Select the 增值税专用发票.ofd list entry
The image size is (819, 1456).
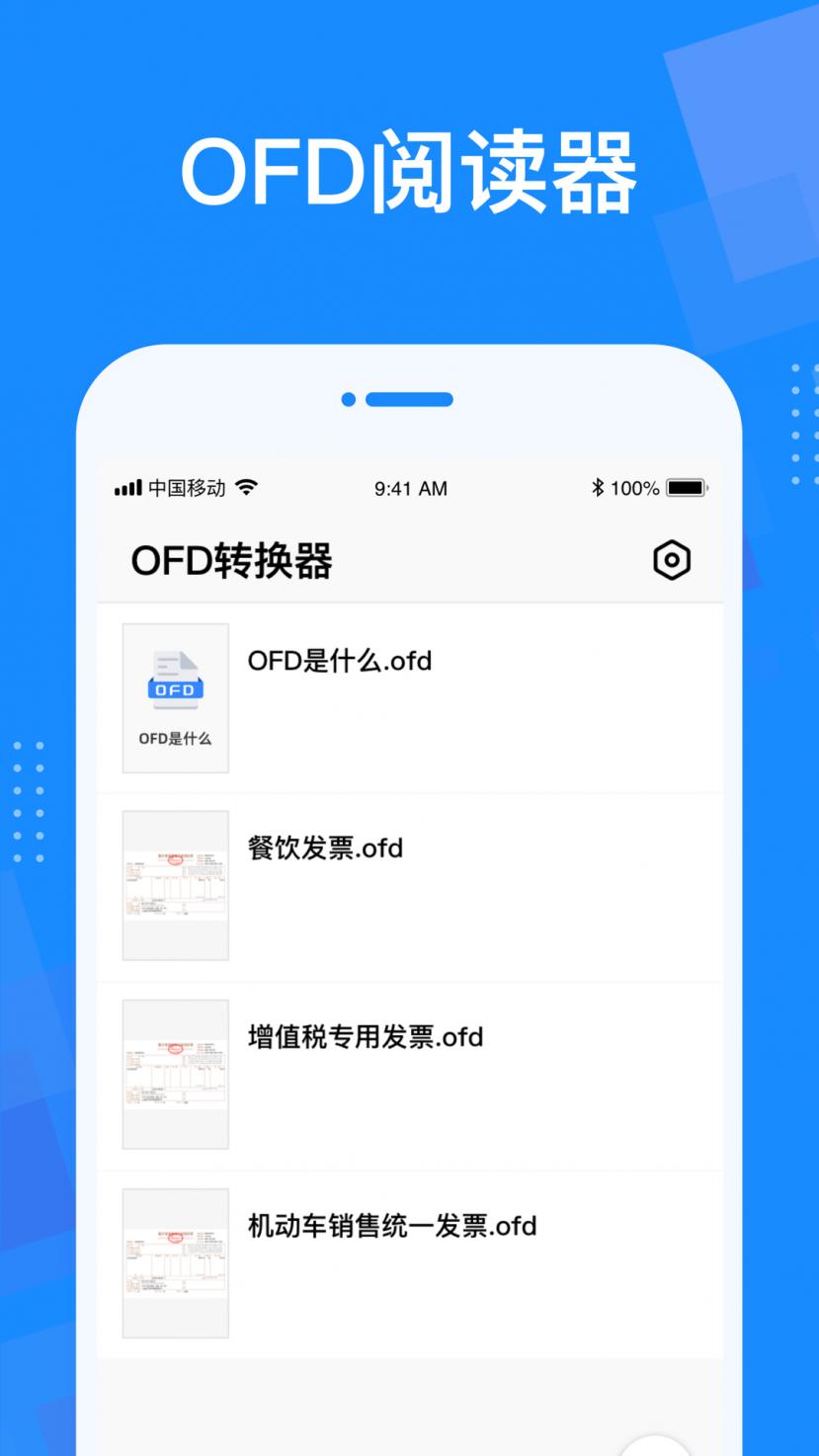[365, 1038]
